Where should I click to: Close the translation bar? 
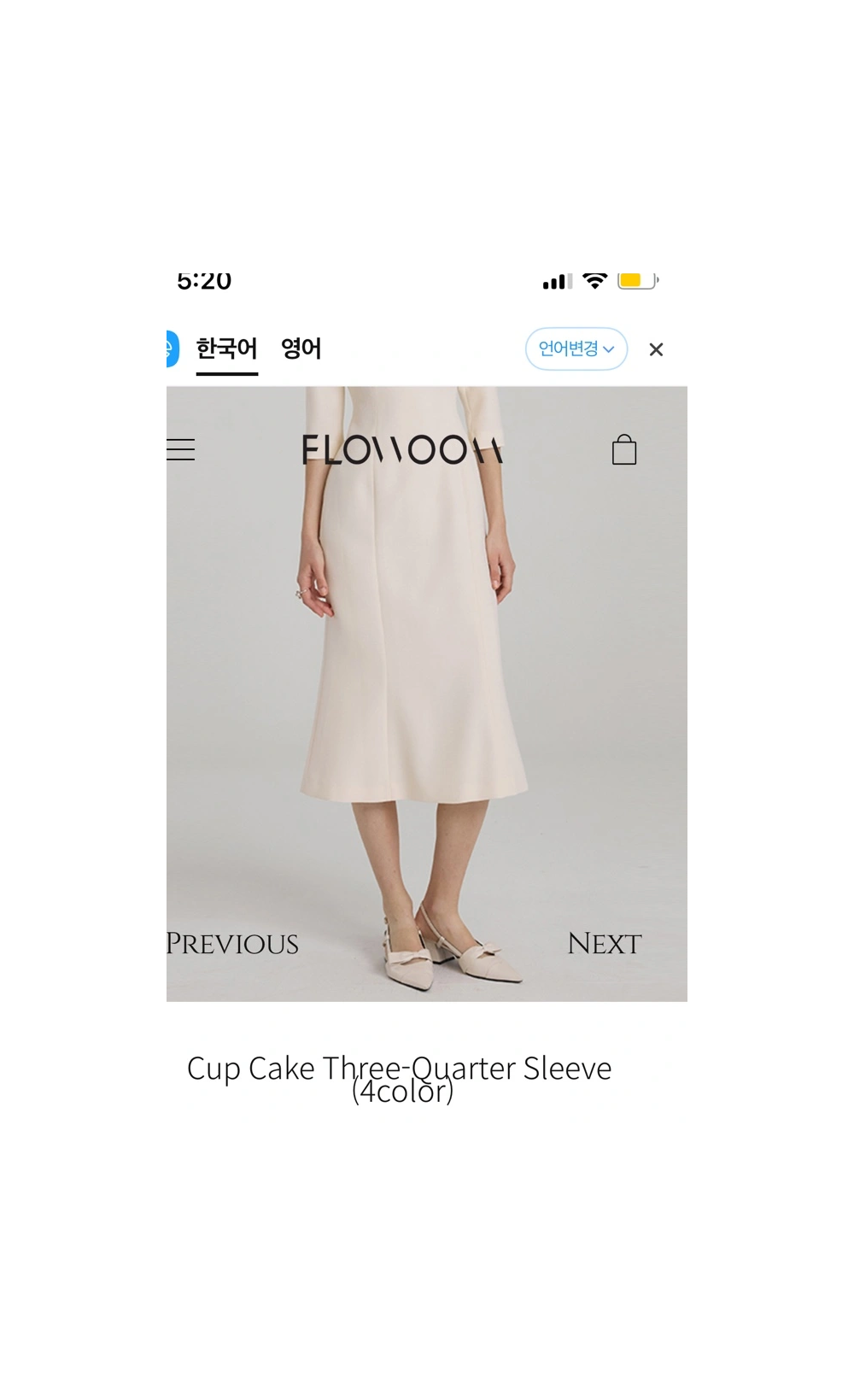click(x=656, y=349)
